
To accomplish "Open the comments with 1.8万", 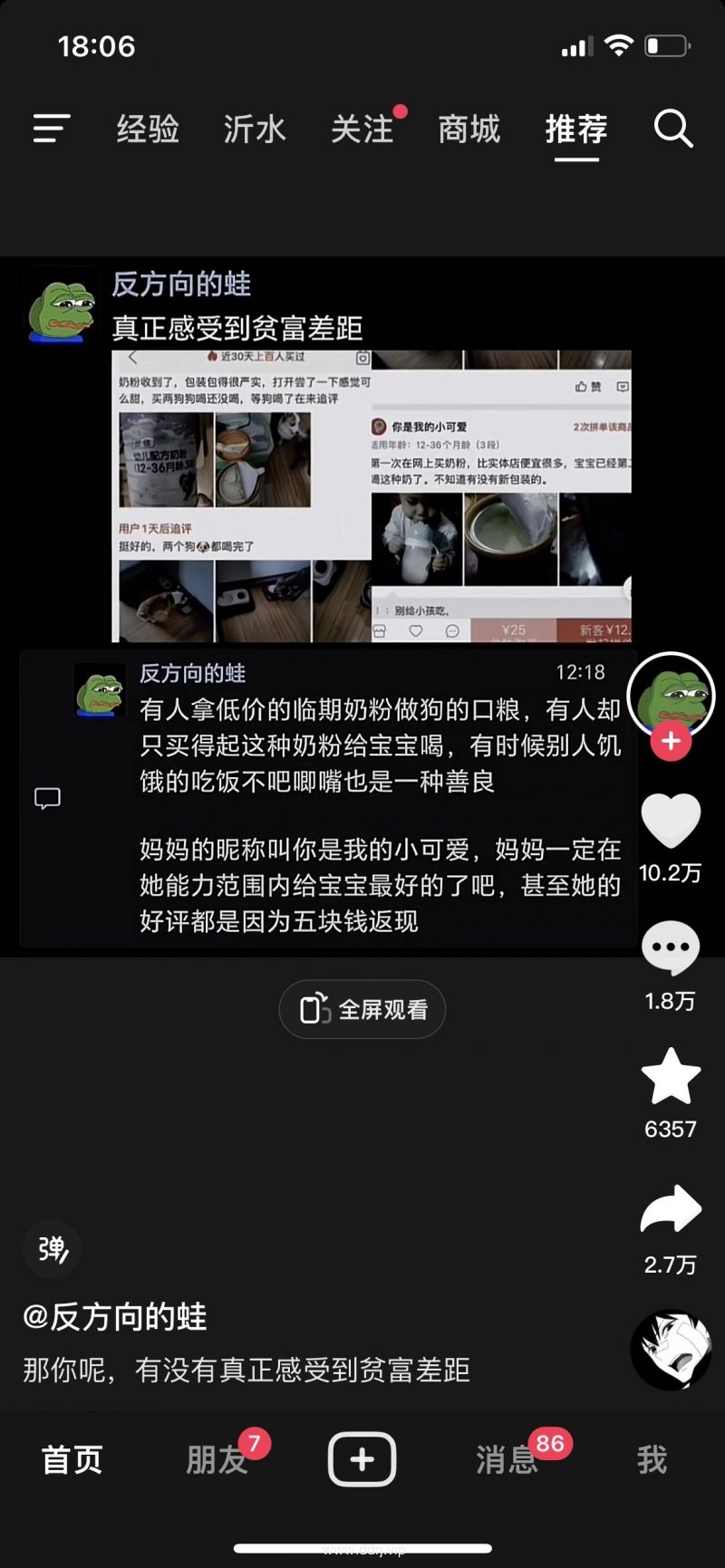I will [671, 948].
